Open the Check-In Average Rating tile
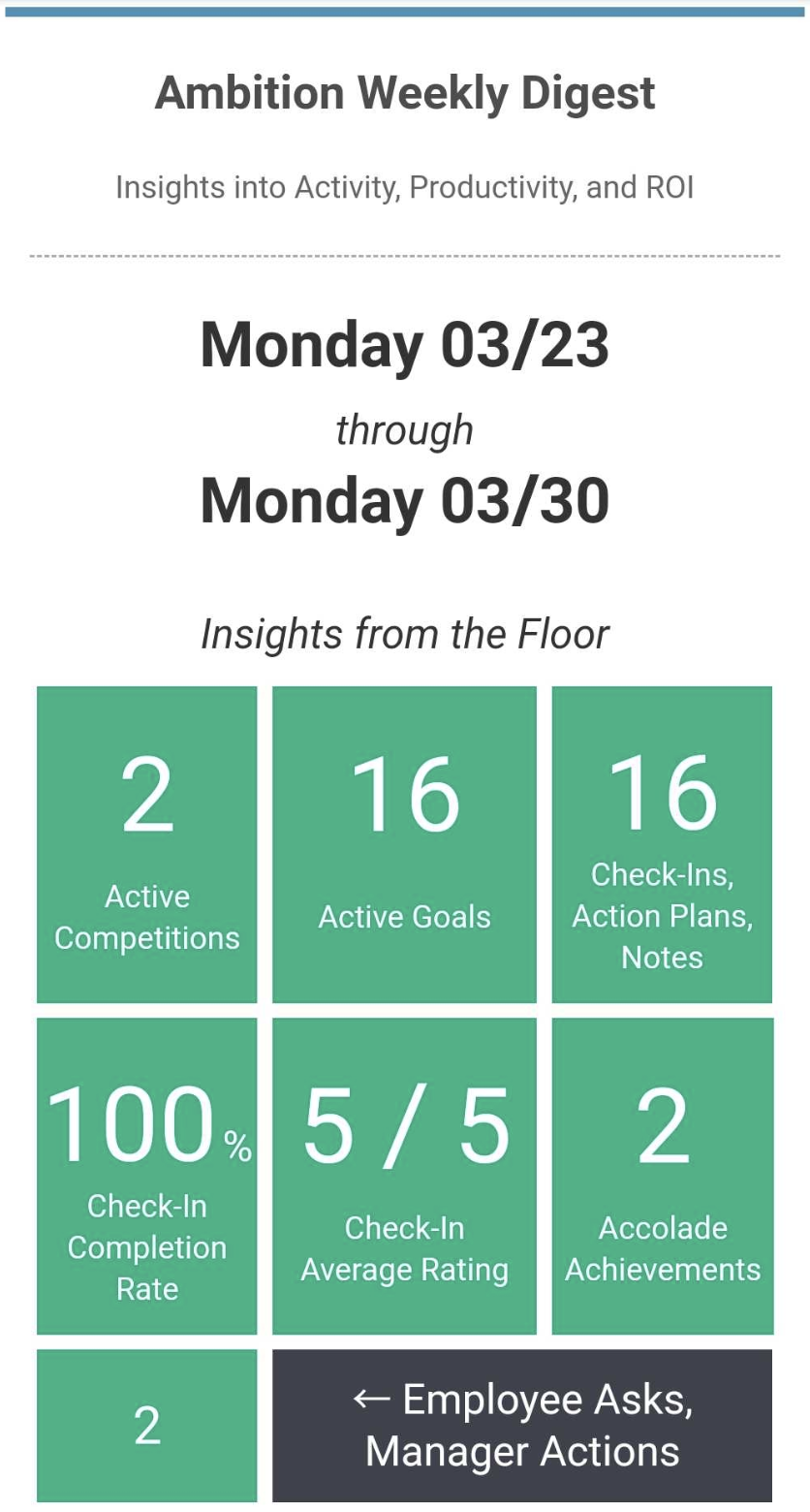The width and height of the screenshot is (810, 1512). click(404, 1176)
